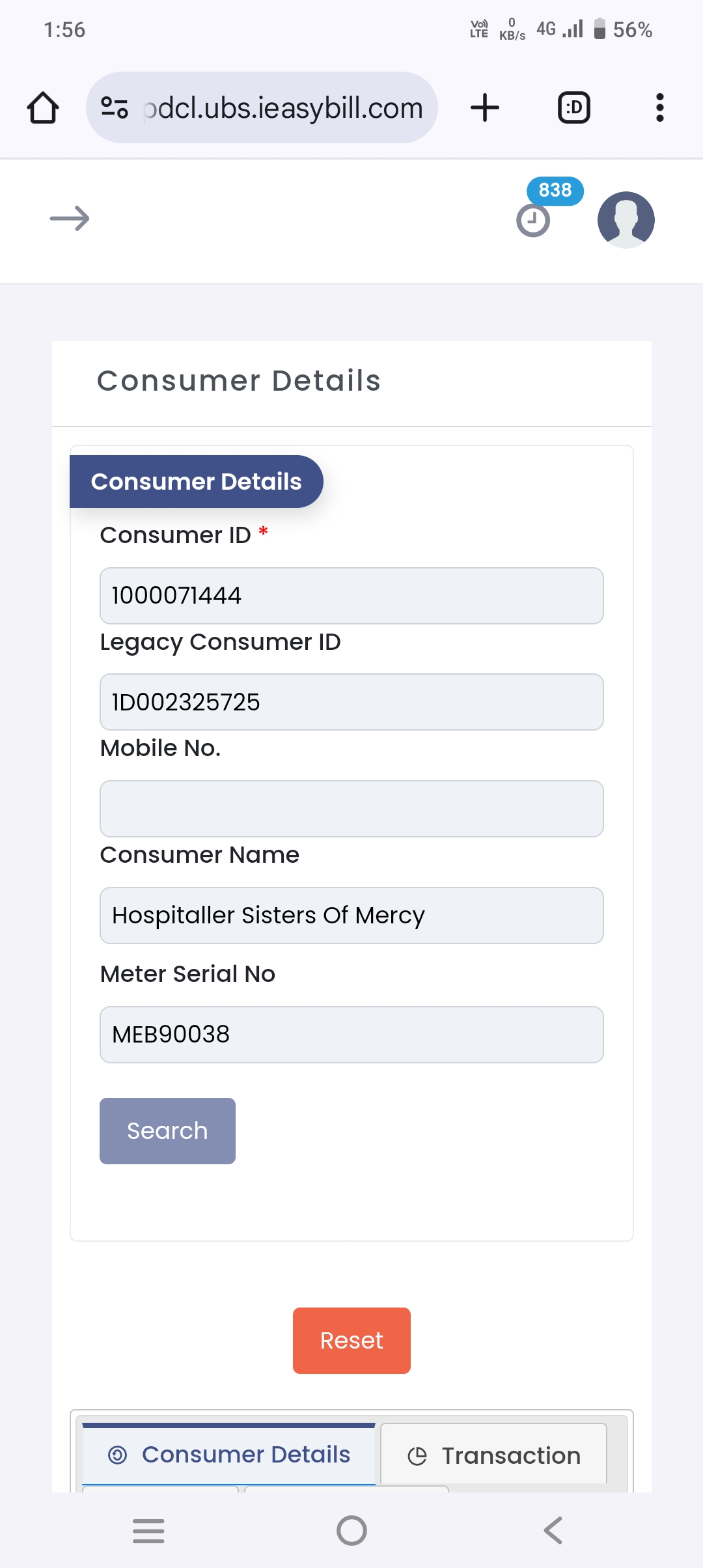Open the user profile avatar
The height and width of the screenshot is (1568, 703).
point(626,220)
